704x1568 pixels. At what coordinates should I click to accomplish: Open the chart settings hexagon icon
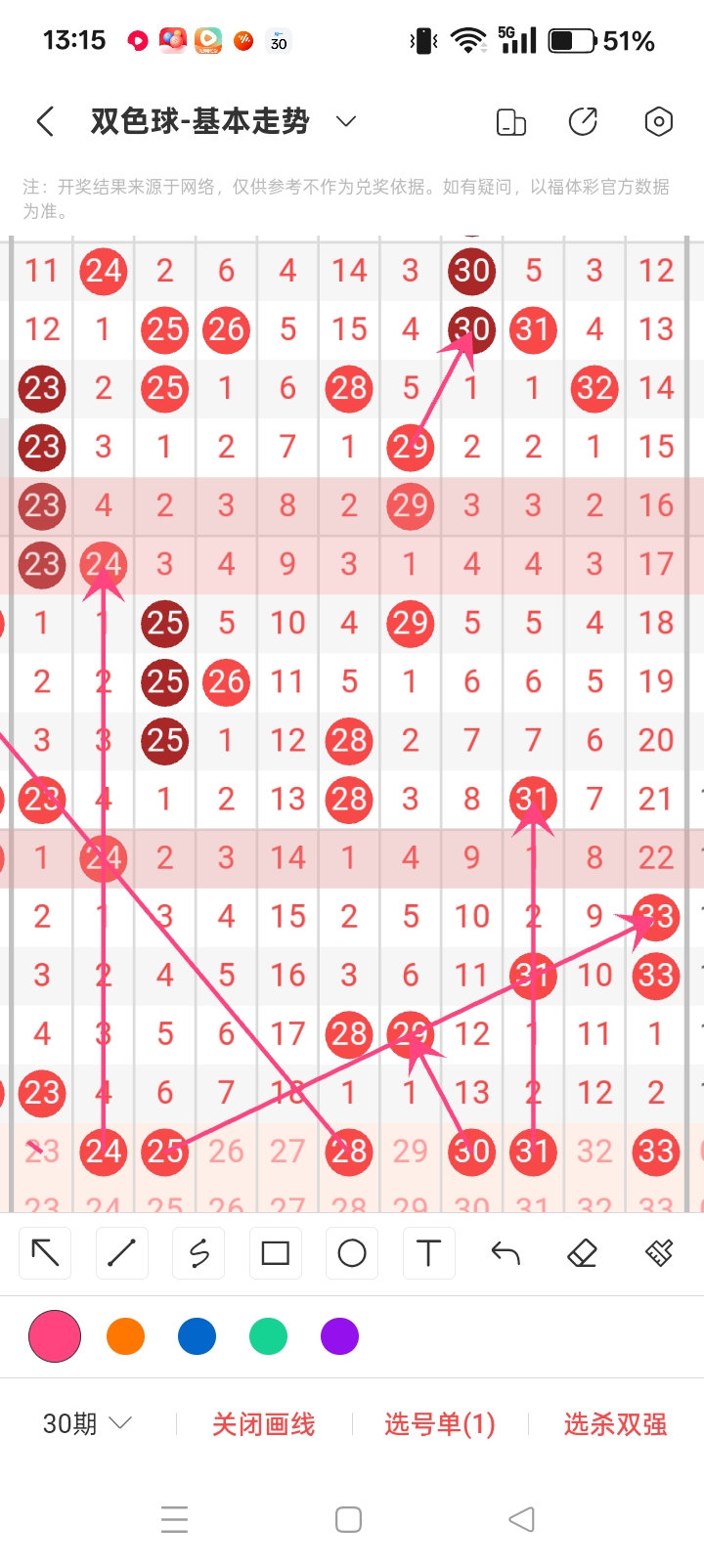[658, 121]
